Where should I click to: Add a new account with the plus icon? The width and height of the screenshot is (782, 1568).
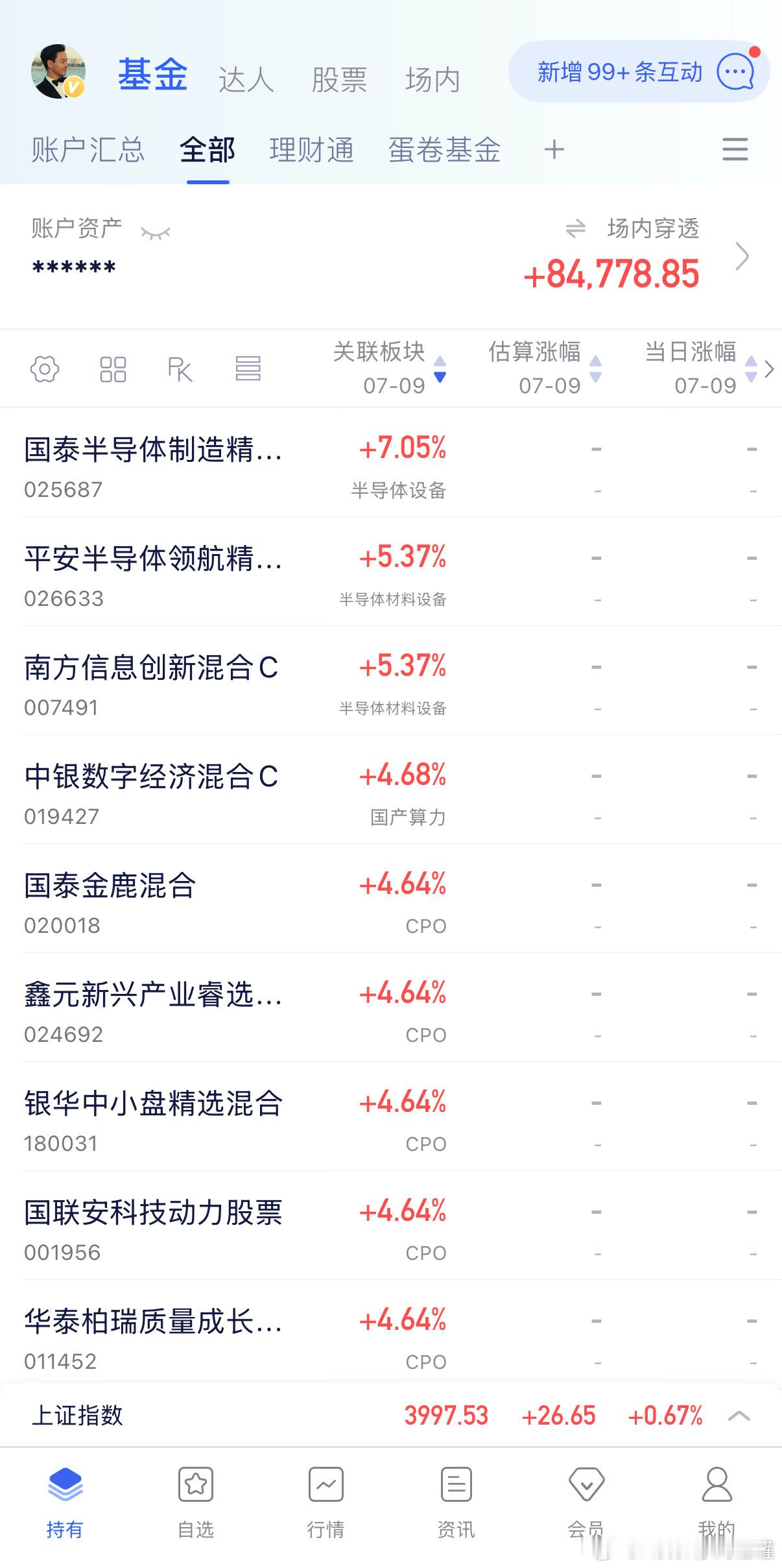pos(554,150)
